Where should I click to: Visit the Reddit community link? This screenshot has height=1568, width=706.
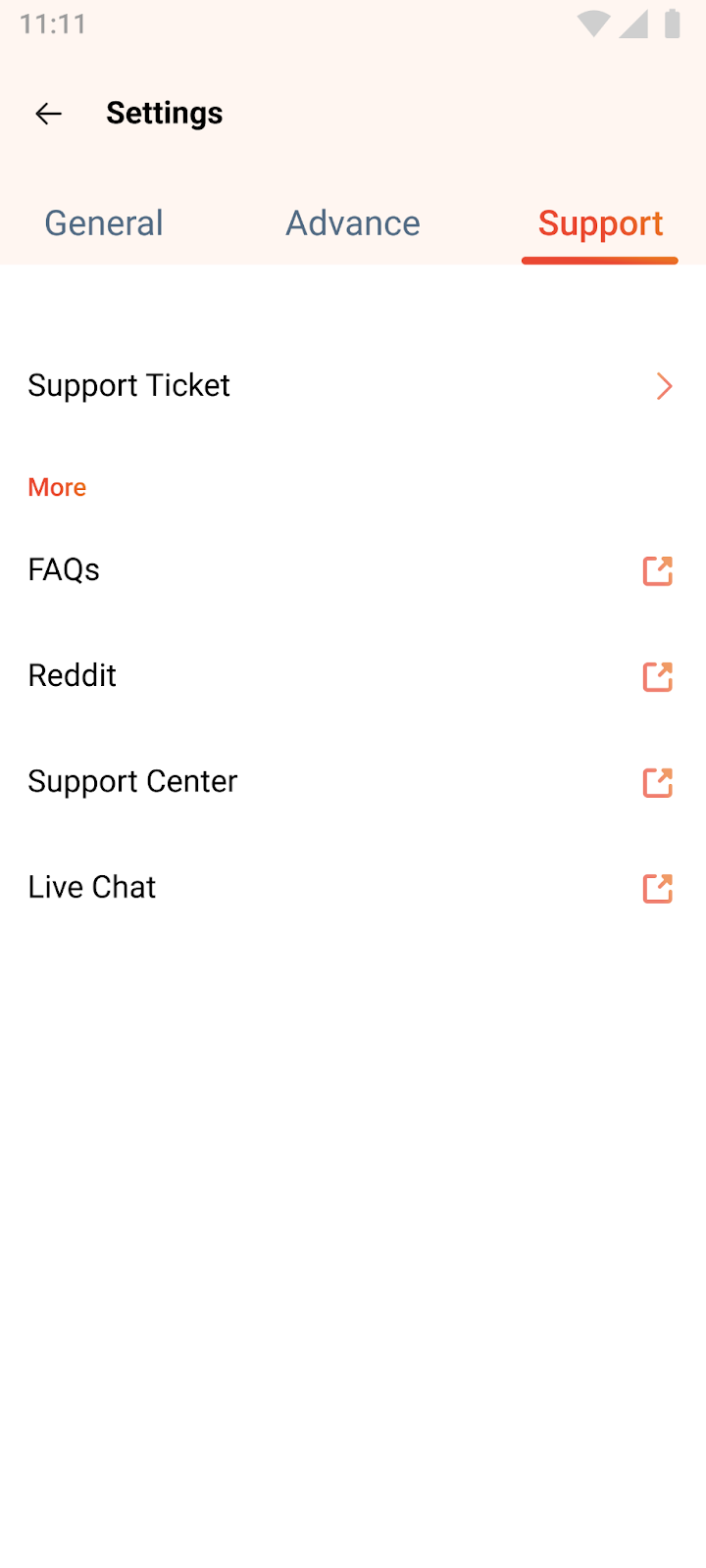click(x=351, y=676)
